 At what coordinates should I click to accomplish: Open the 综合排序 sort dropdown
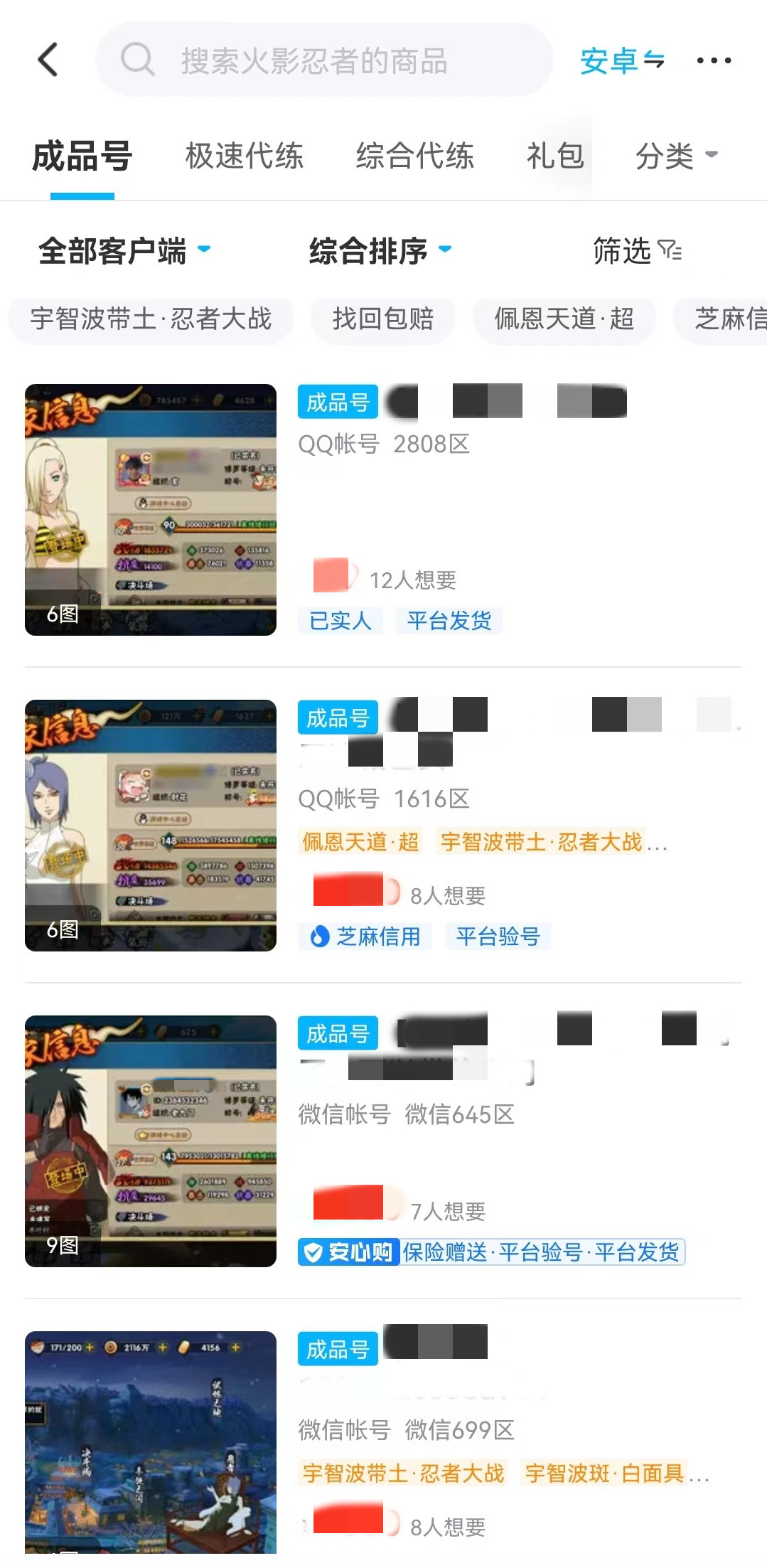(x=380, y=251)
